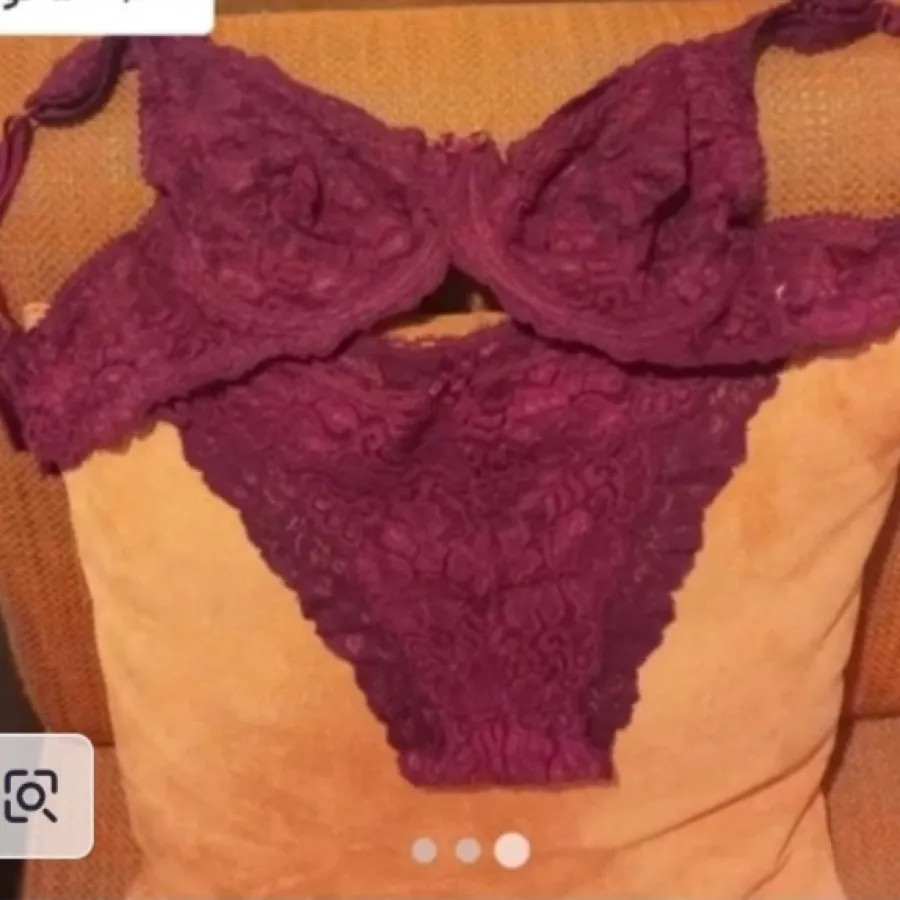Image resolution: width=900 pixels, height=900 pixels.
Task: Open the product photo full screen
Action: pyautogui.click(x=450, y=450)
